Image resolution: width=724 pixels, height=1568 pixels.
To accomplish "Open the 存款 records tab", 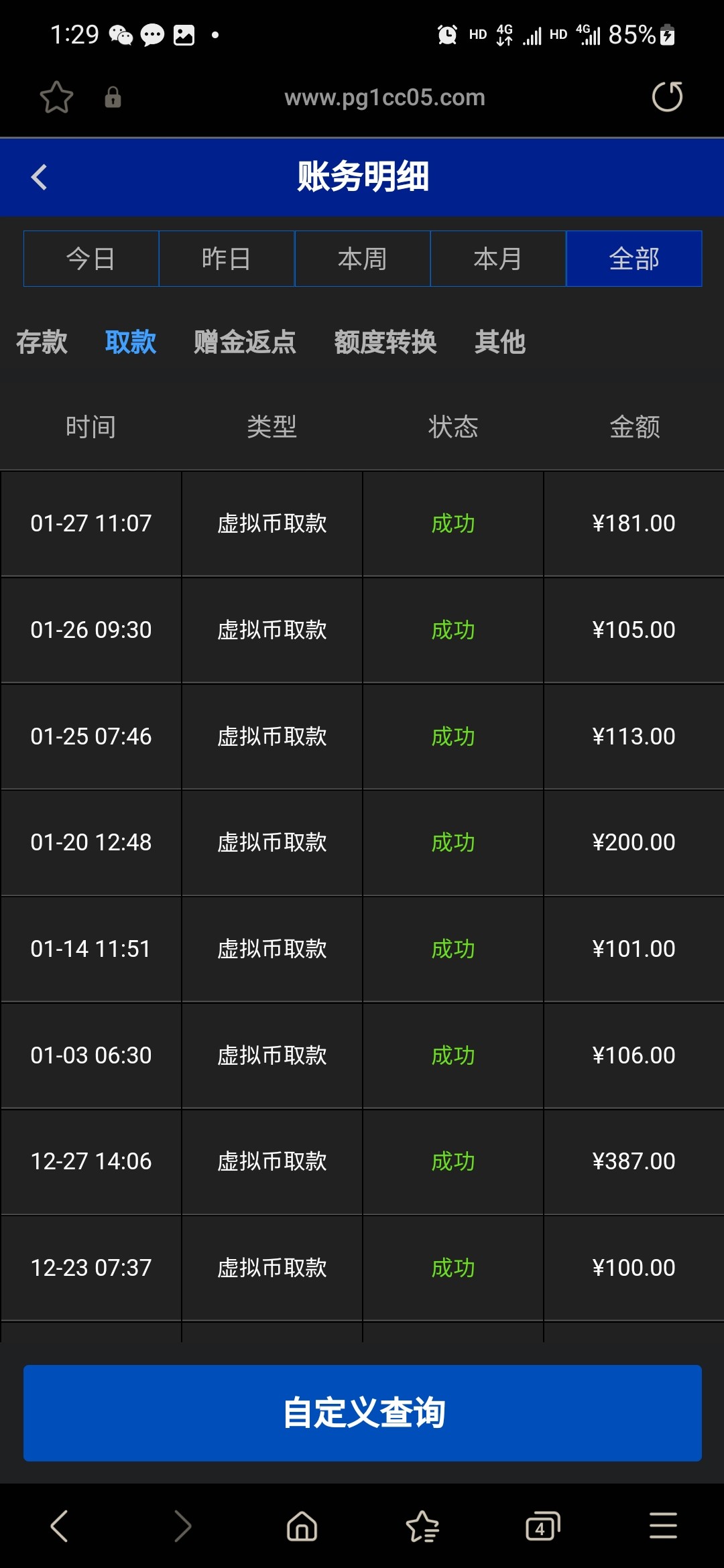I will (x=42, y=342).
